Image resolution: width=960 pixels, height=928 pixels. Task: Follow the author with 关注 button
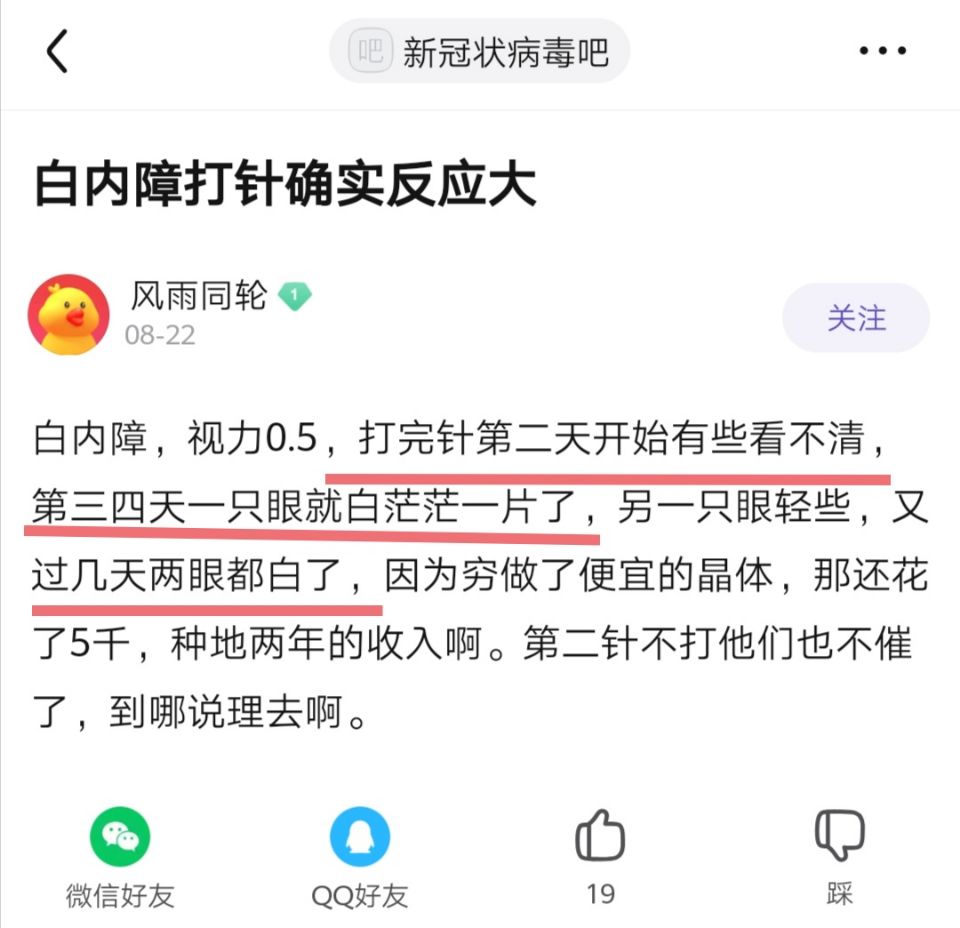click(x=856, y=318)
